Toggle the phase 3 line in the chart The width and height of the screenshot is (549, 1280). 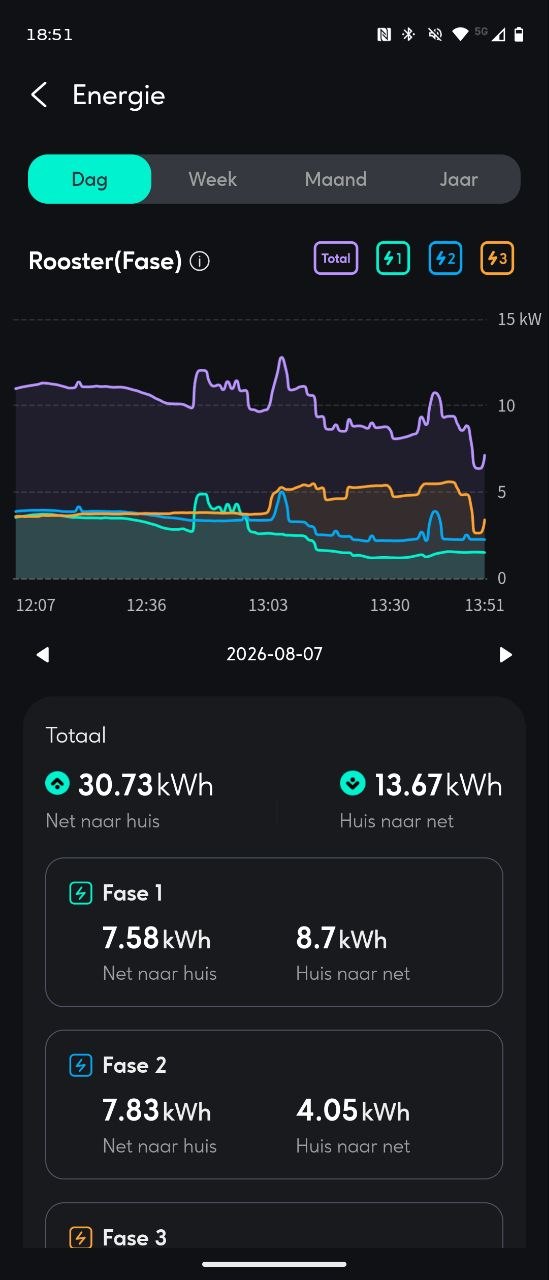coord(497,258)
